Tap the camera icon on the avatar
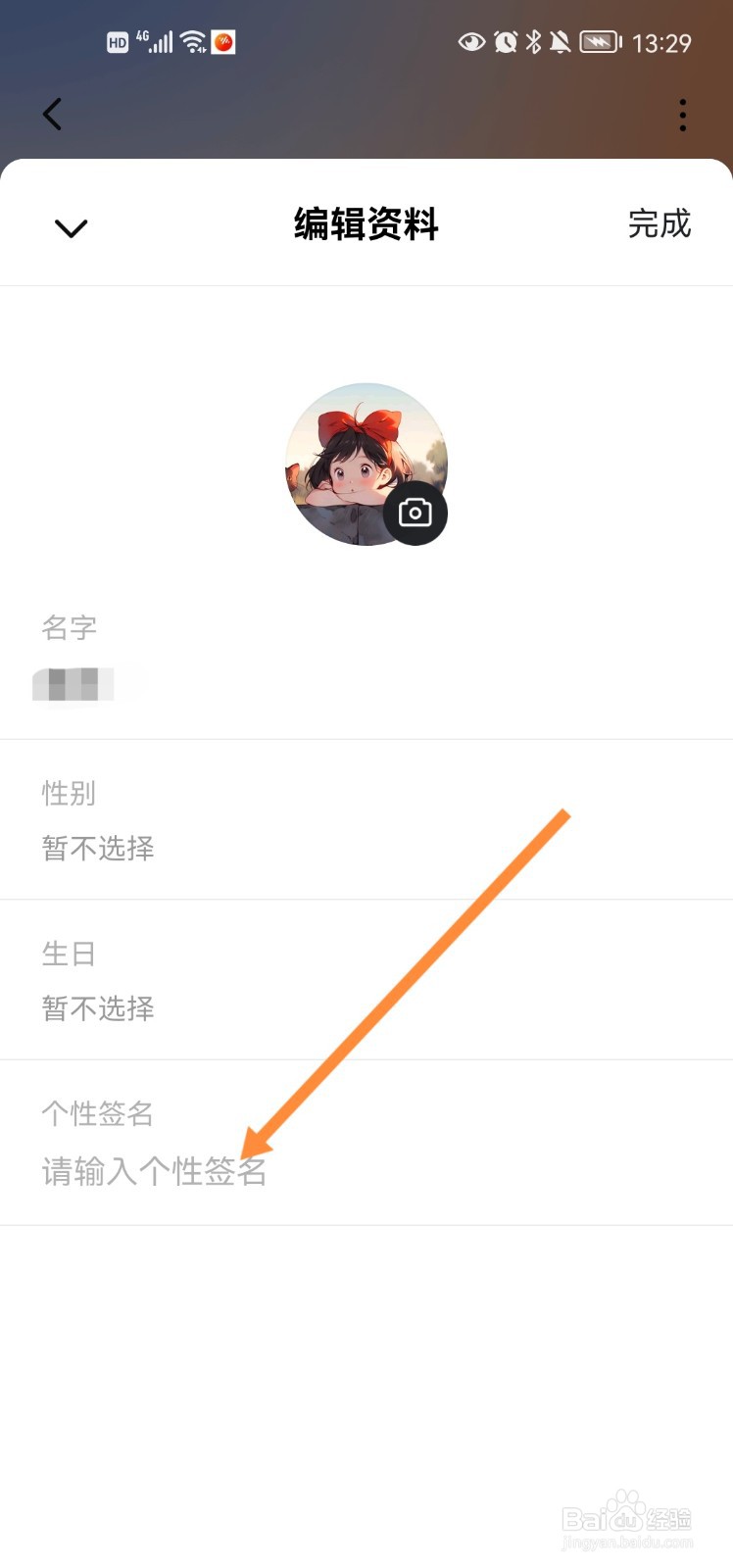 (x=415, y=513)
